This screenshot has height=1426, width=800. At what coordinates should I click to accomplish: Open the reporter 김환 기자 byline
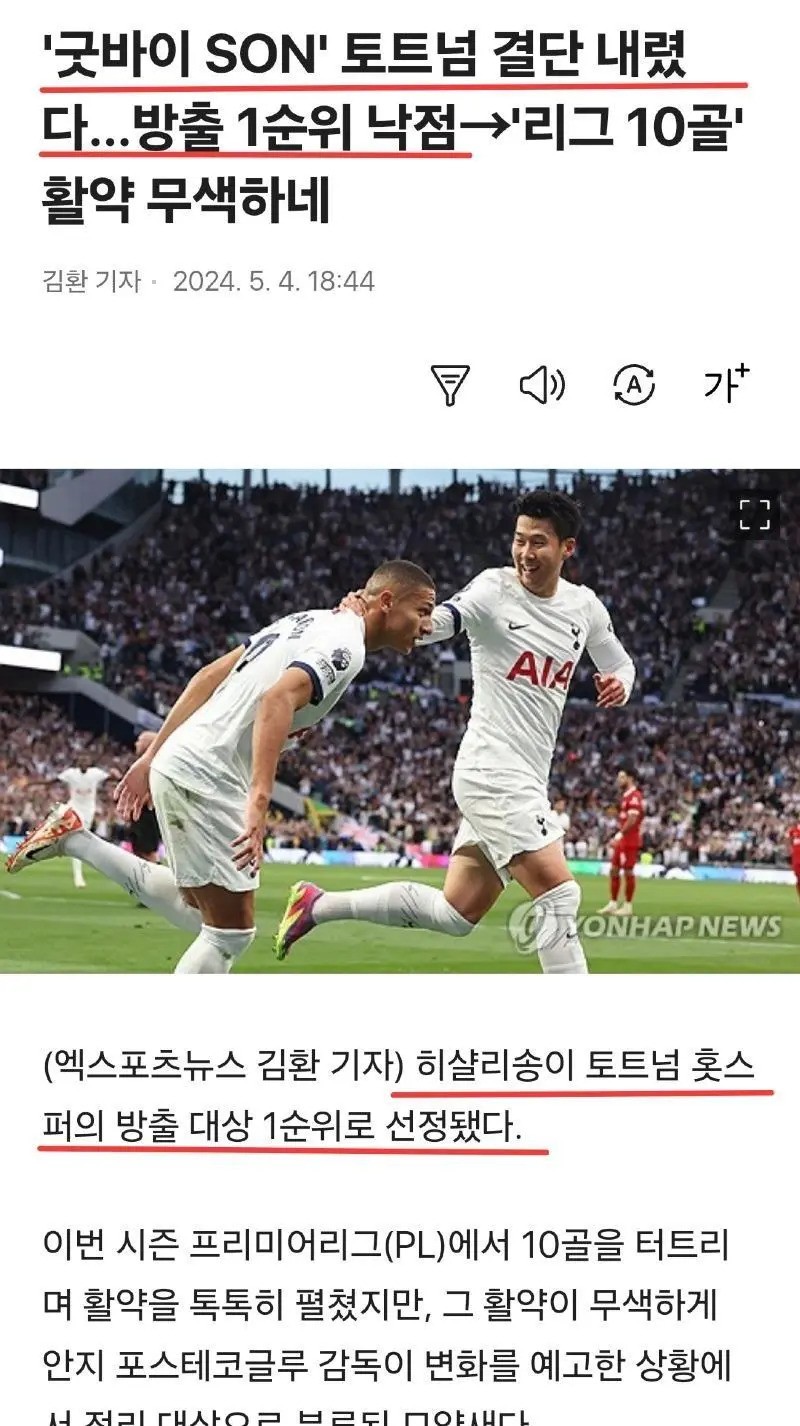click(92, 281)
